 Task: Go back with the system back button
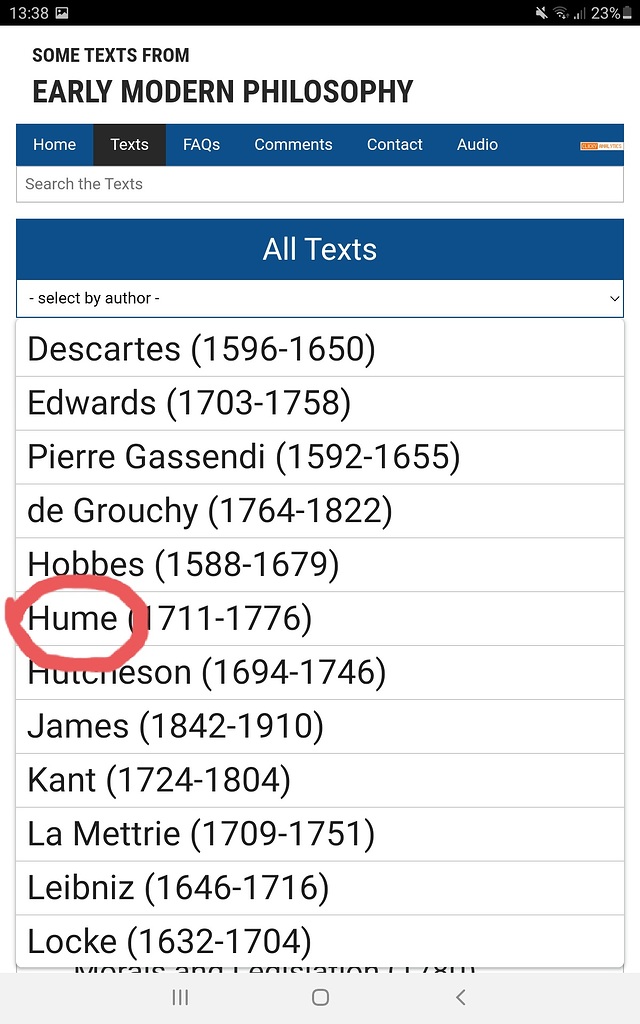click(460, 997)
